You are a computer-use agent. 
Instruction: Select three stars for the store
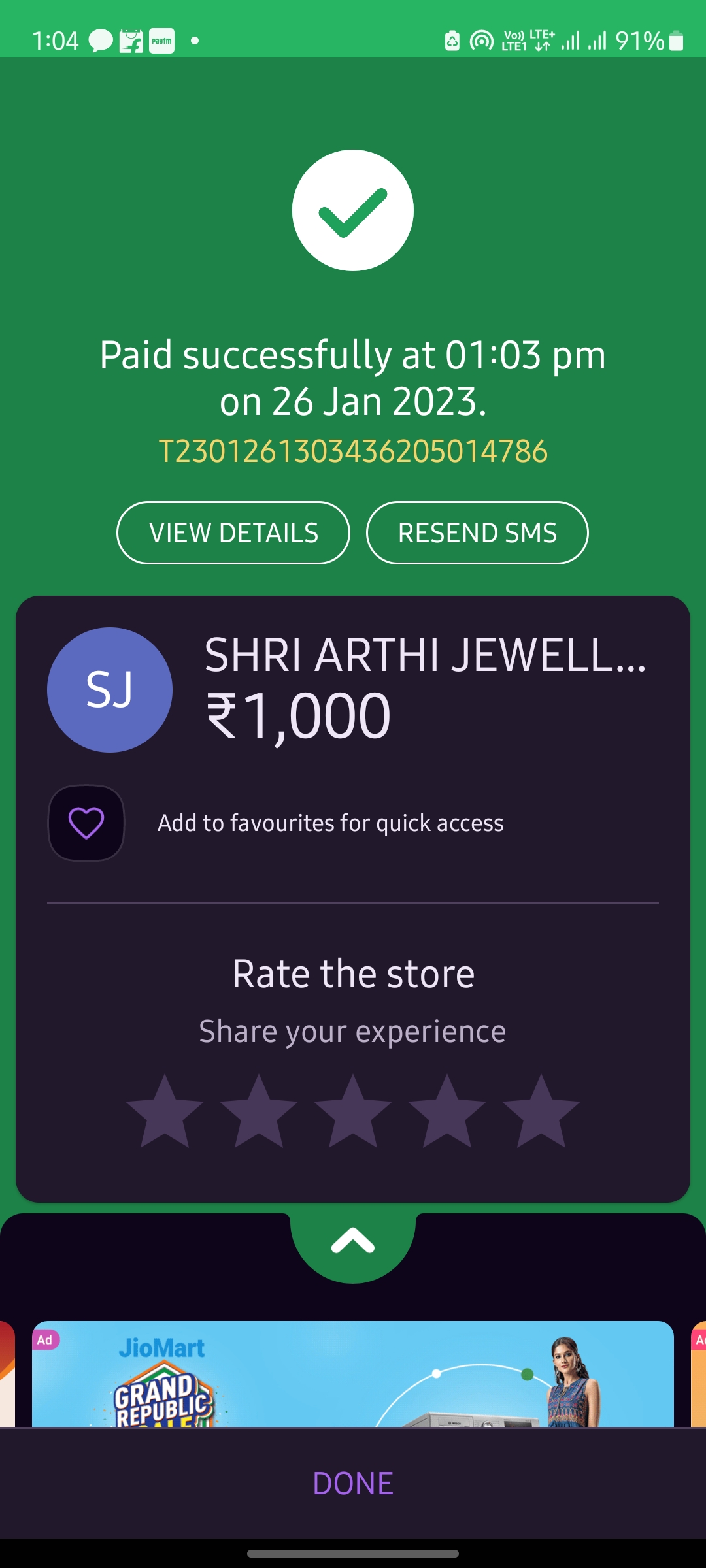[x=353, y=1113]
